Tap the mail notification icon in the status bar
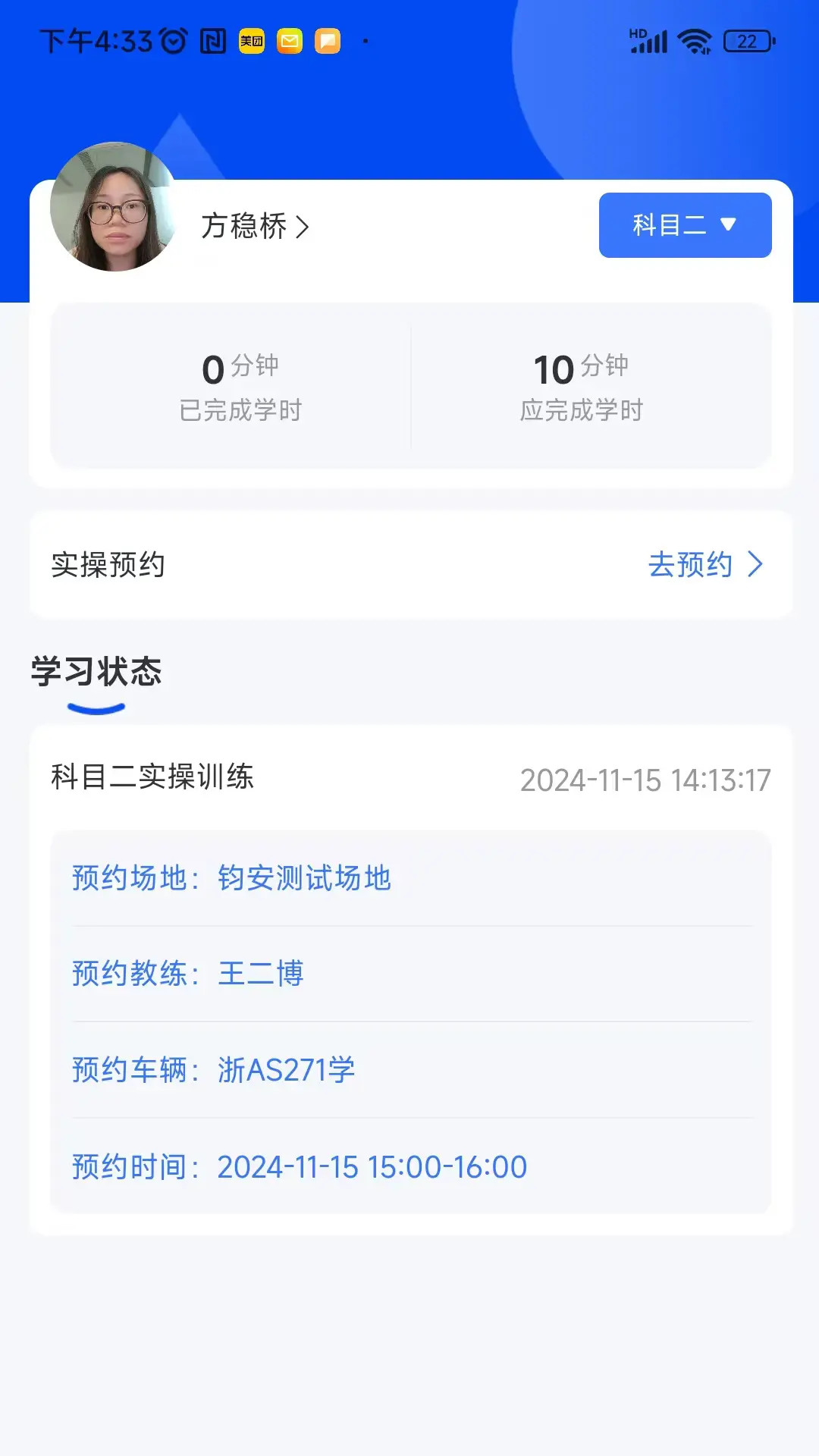Viewport: 819px width, 1456px height. tap(292, 42)
